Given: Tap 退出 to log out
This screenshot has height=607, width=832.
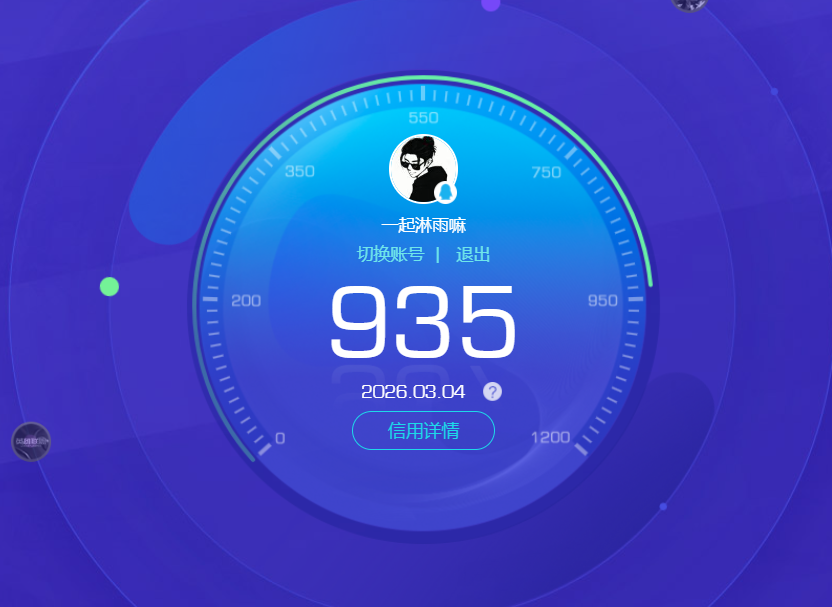Looking at the screenshot, I should pyautogui.click(x=473, y=255).
